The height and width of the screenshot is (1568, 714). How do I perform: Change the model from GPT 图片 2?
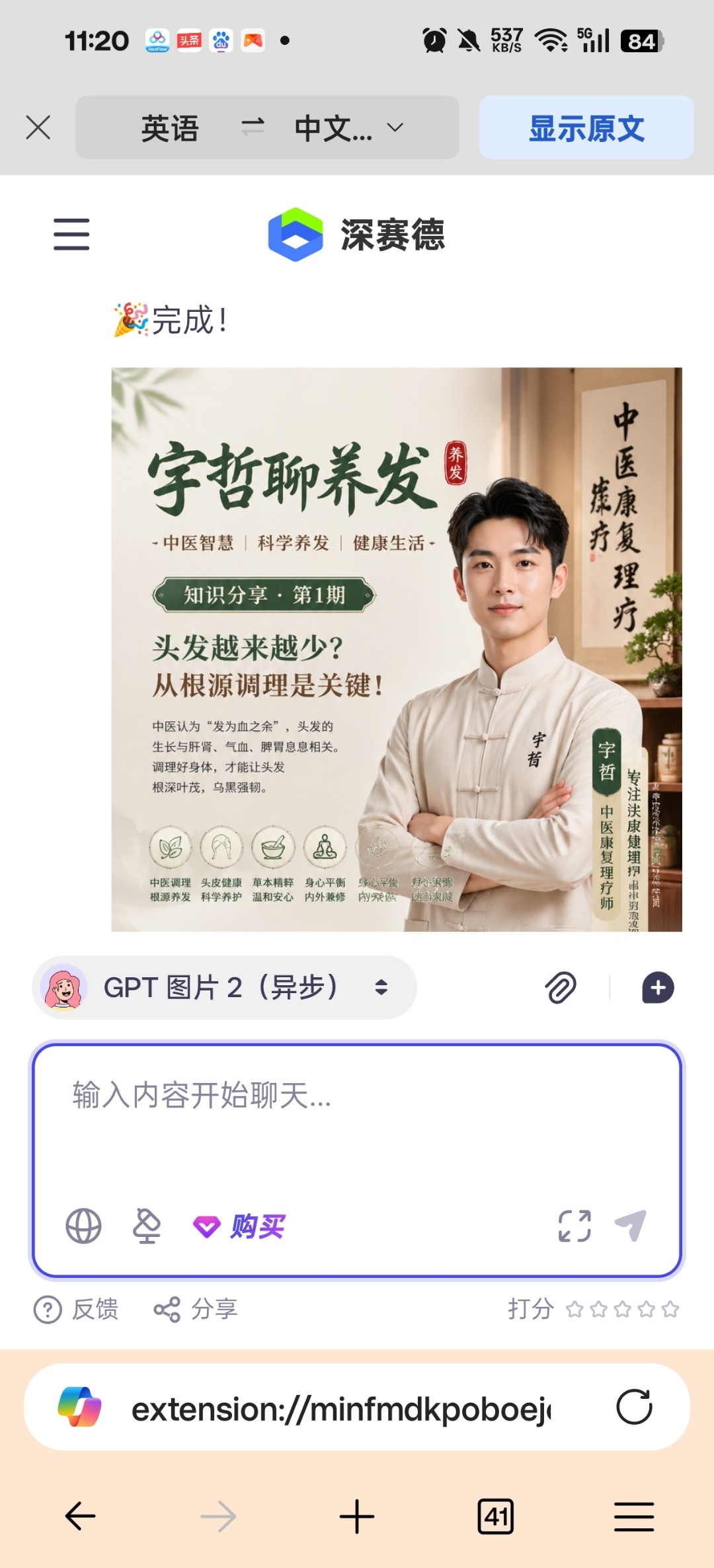tap(224, 987)
